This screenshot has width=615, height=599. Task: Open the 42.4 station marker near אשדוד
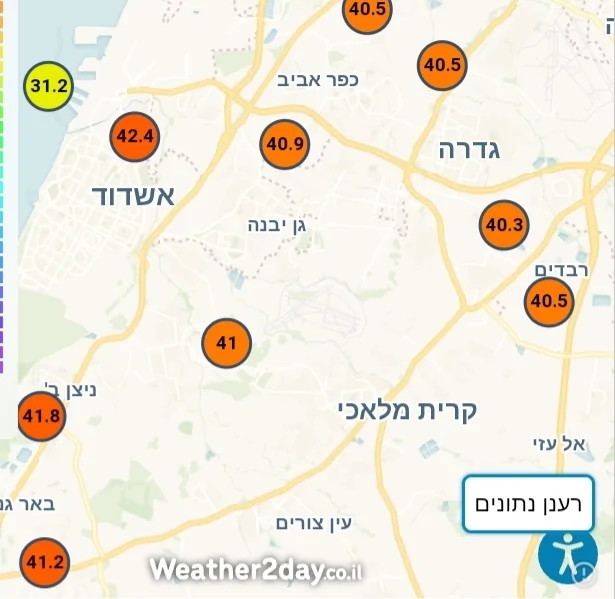click(x=135, y=136)
